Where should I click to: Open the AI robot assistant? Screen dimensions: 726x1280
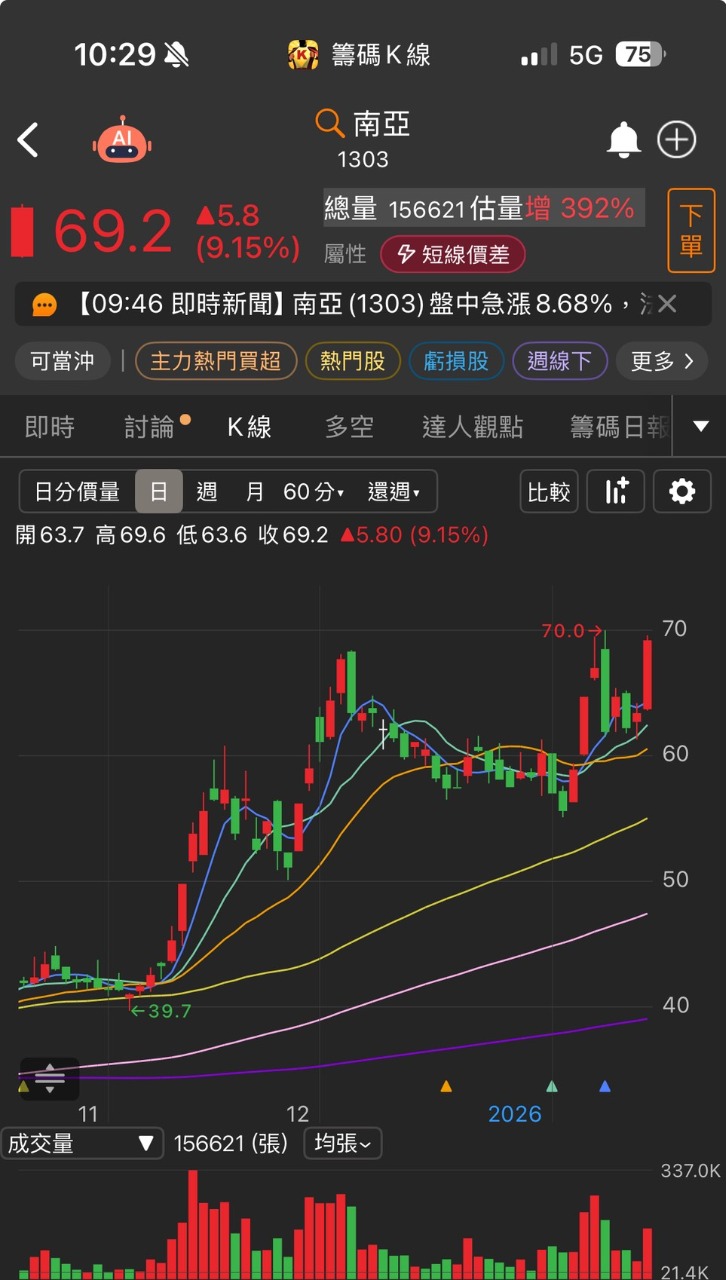click(x=122, y=141)
